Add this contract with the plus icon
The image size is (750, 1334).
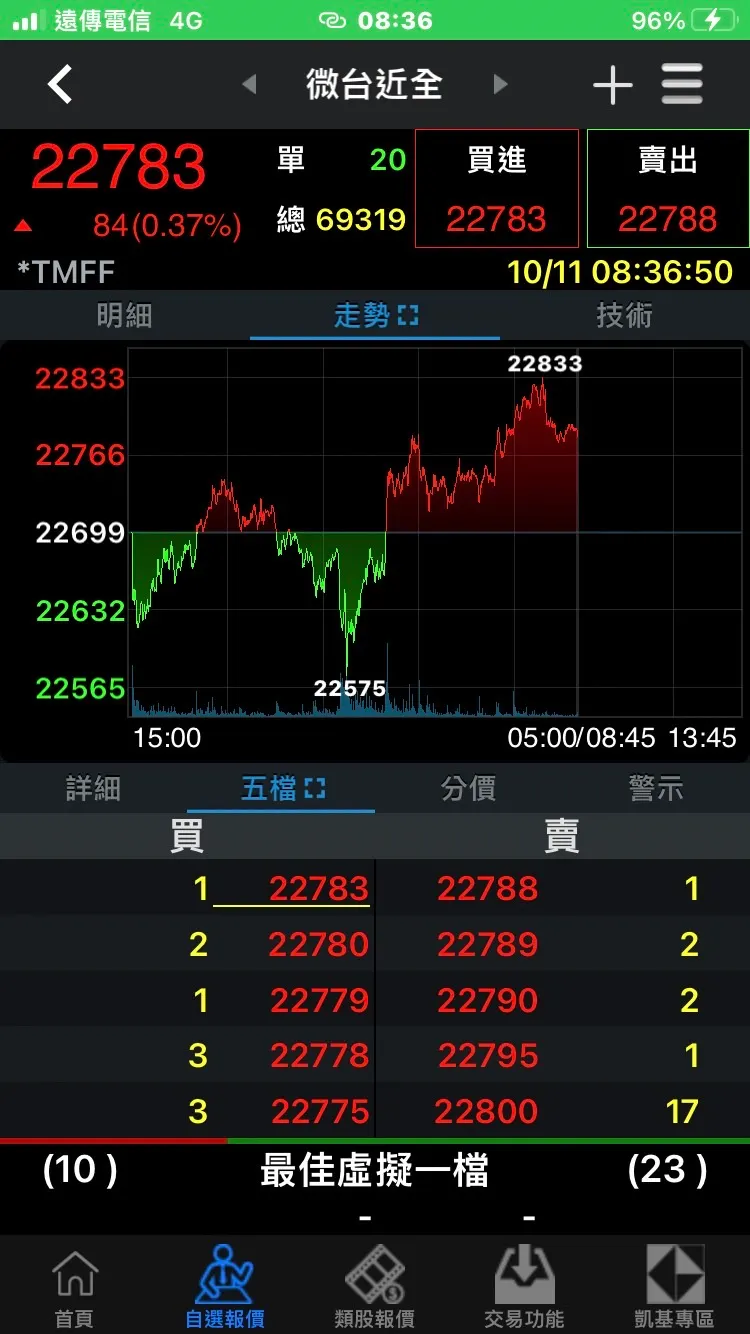(x=612, y=86)
